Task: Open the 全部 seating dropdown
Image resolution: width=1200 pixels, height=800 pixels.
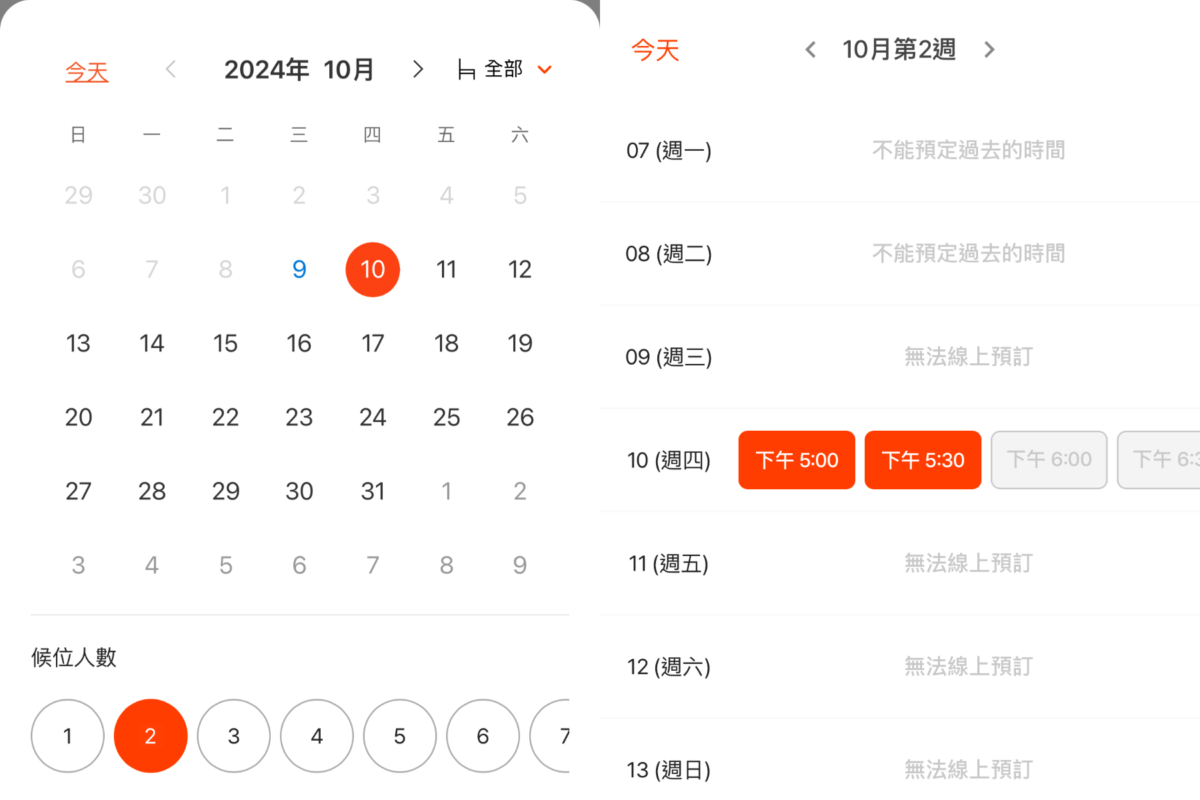Action: (x=505, y=69)
